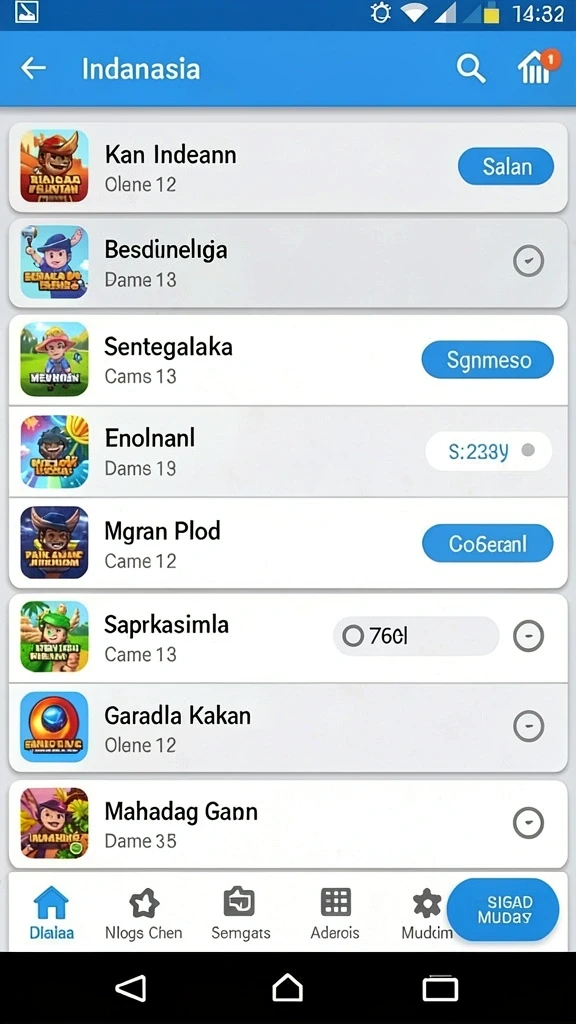Screen dimensions: 576x1024
Task: Tap the round icon beside Besdiuneliga
Action: 528,261
